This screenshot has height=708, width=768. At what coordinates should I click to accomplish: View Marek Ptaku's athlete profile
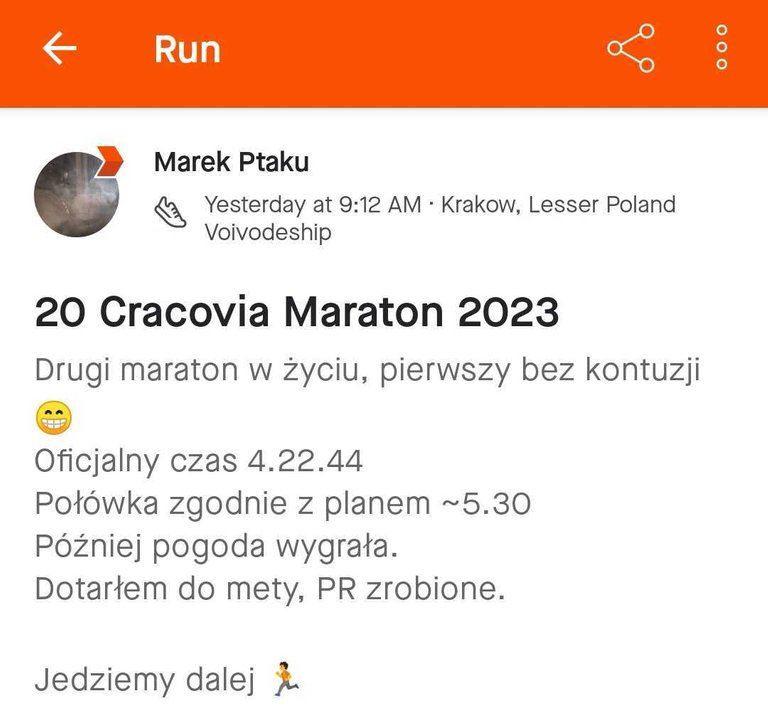(x=231, y=162)
